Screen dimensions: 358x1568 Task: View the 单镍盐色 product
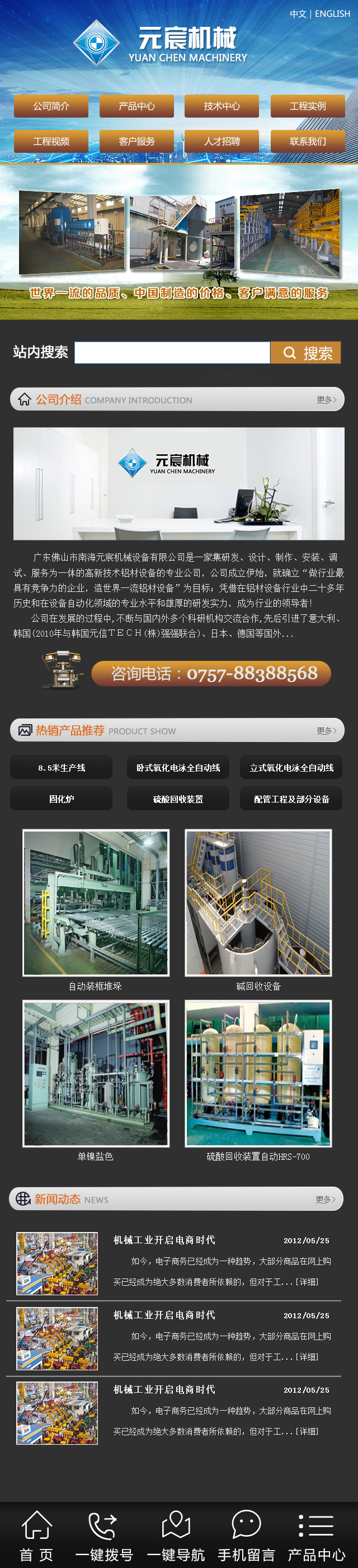(x=96, y=1073)
